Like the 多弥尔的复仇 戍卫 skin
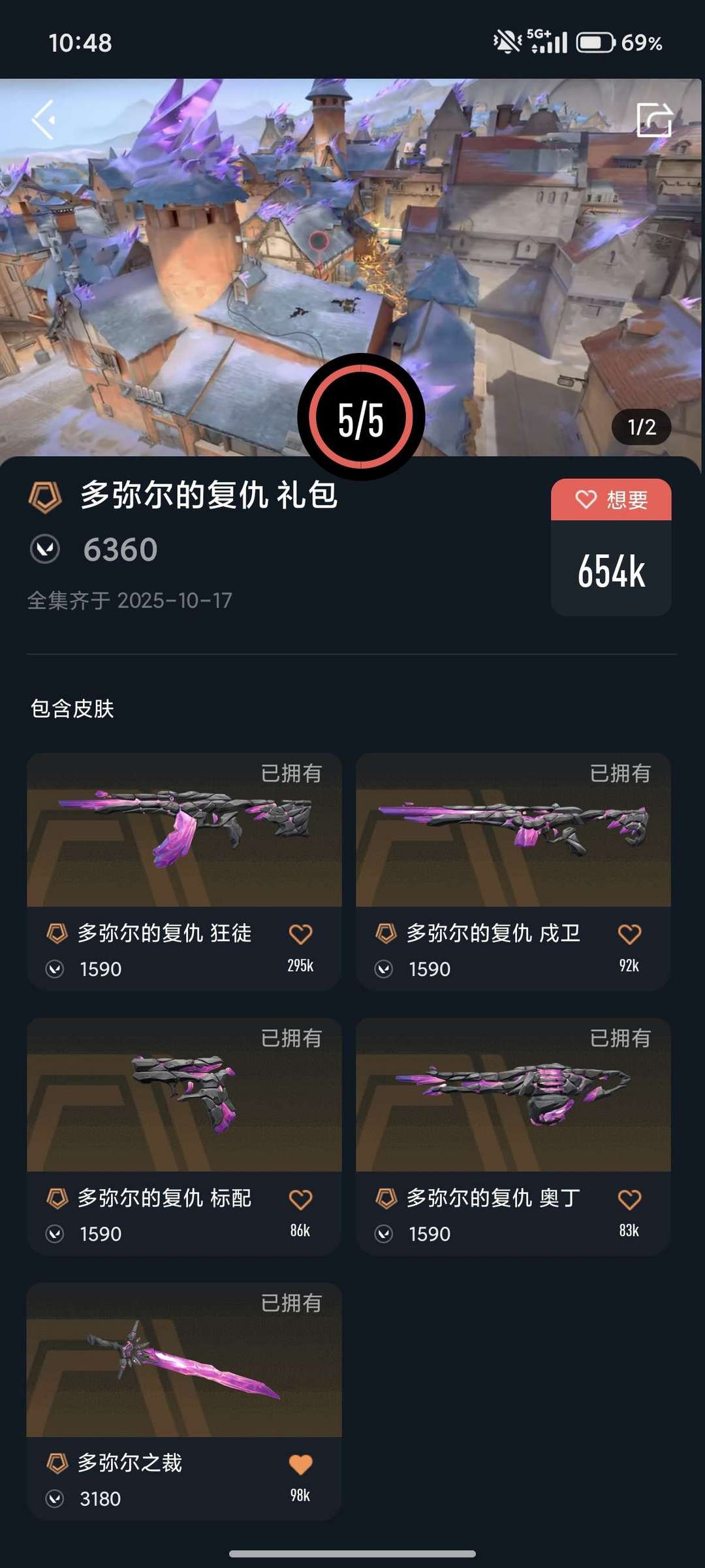Image resolution: width=705 pixels, height=1568 pixels. (x=629, y=934)
